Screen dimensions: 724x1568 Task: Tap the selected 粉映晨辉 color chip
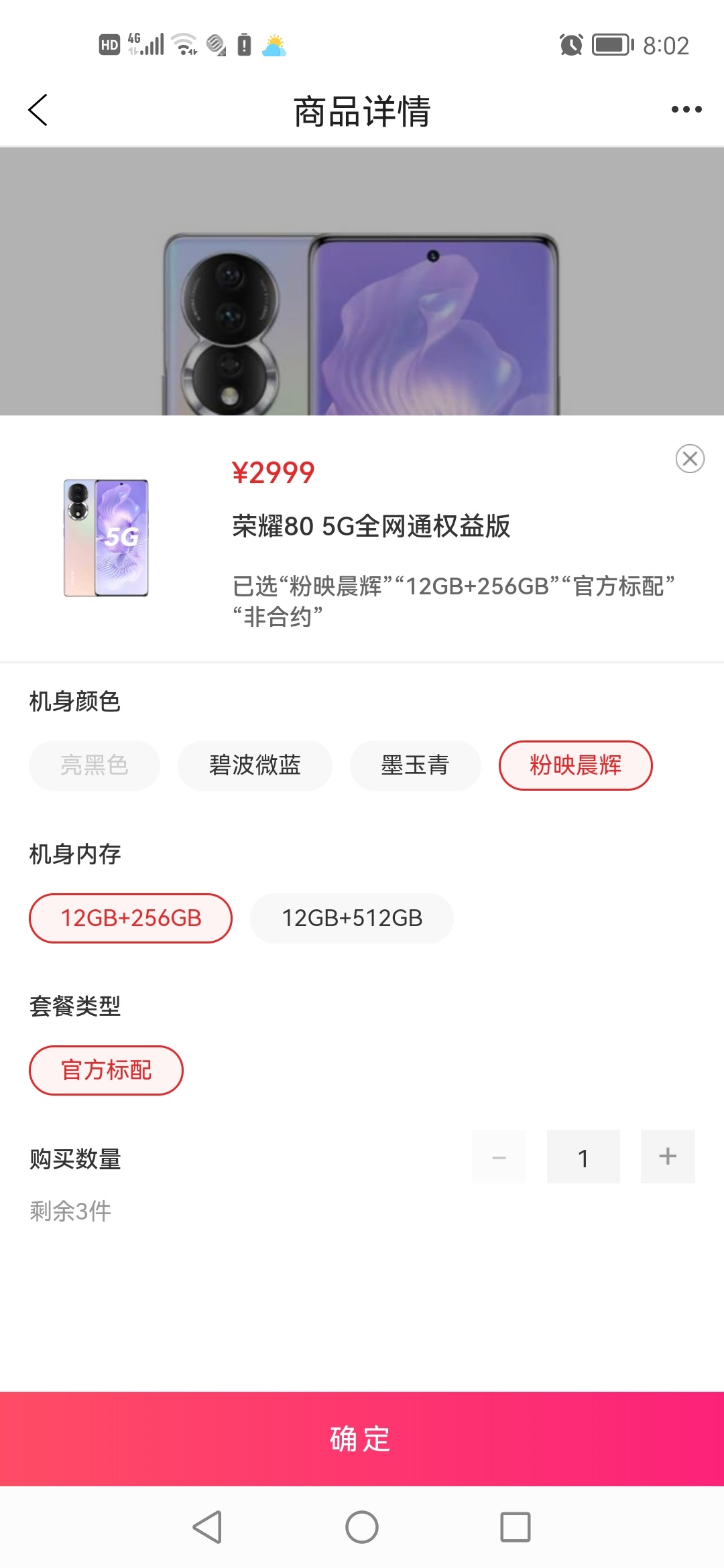click(575, 765)
